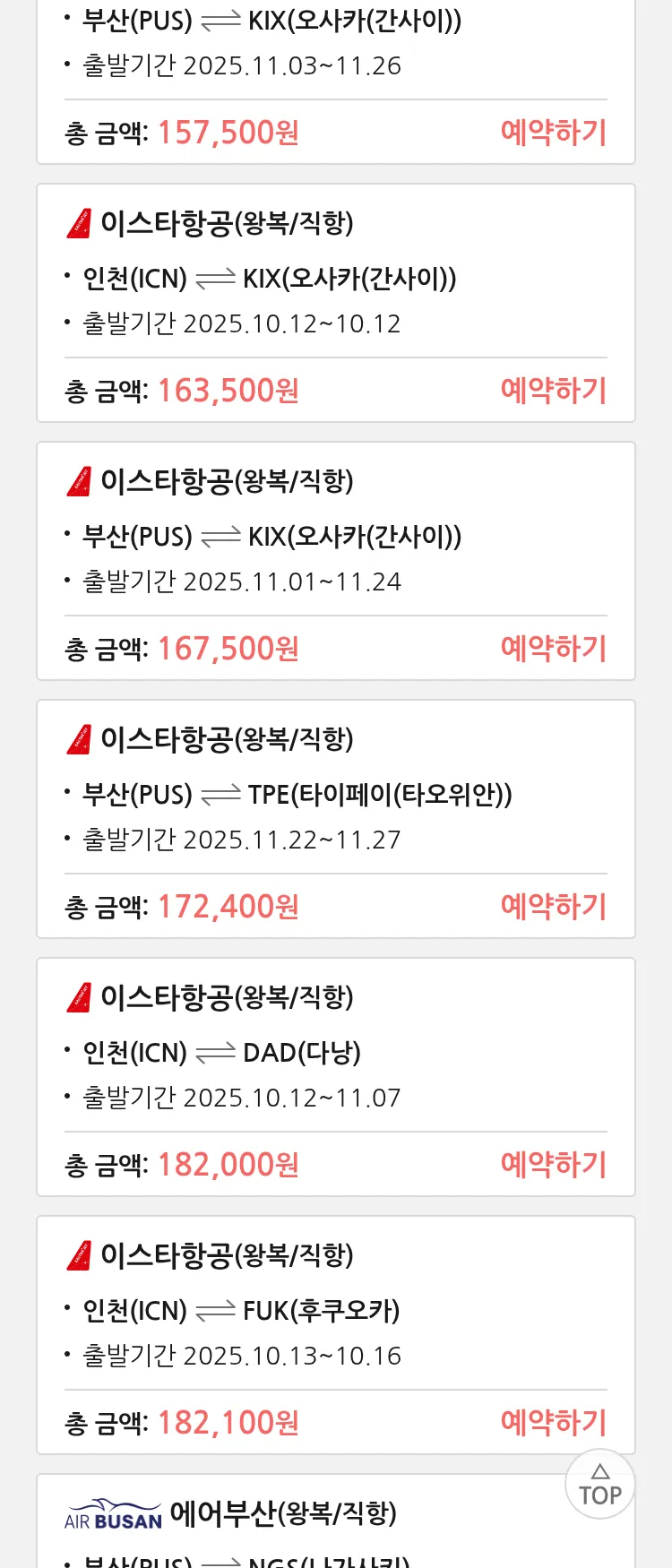Image resolution: width=672 pixels, height=1568 pixels.
Task: Reserve the 167,500원 Busan–Osaka fare
Action: pos(553,649)
